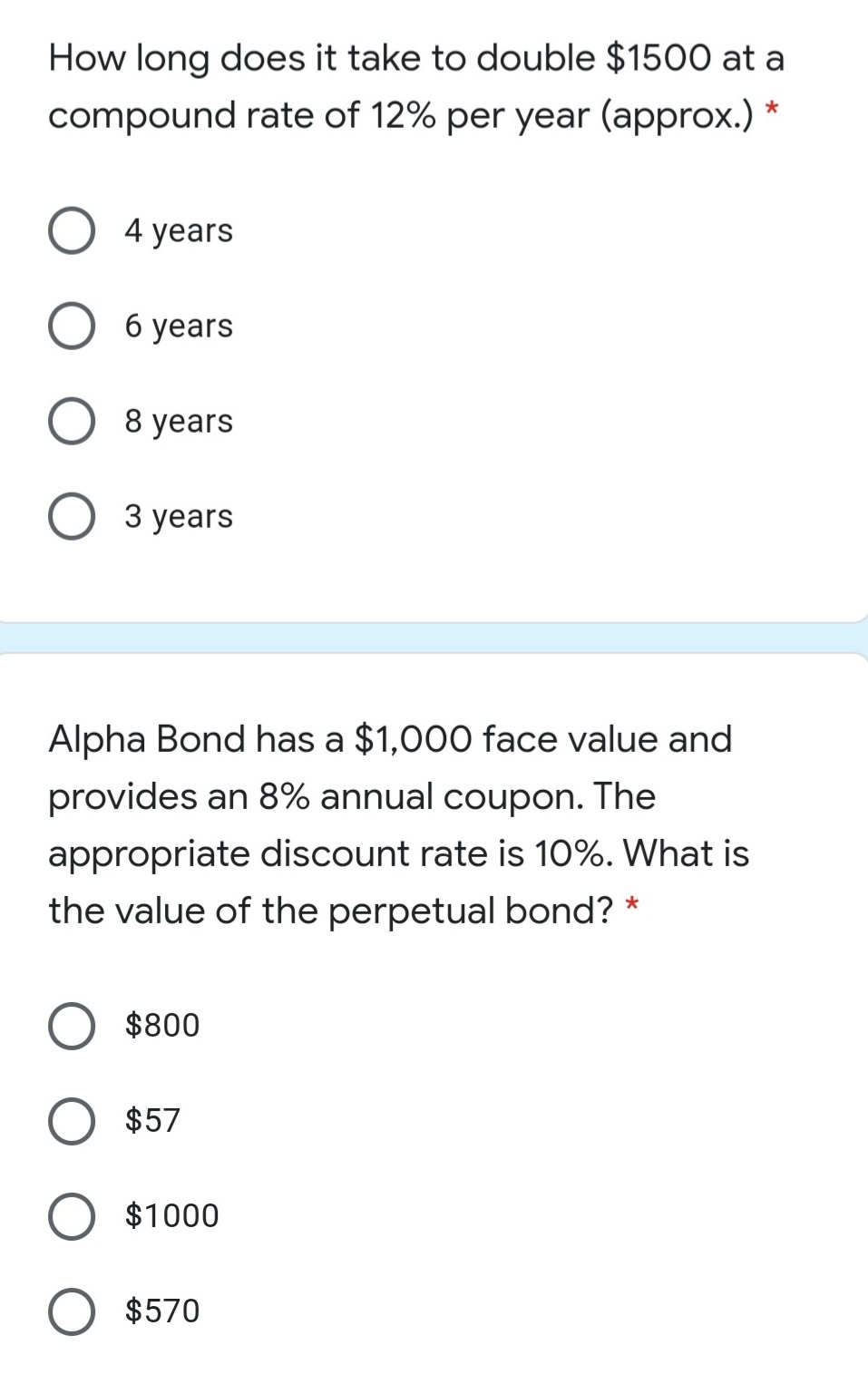The width and height of the screenshot is (868, 1384).
Task: Select the 6 years answer option
Action: pos(72,327)
